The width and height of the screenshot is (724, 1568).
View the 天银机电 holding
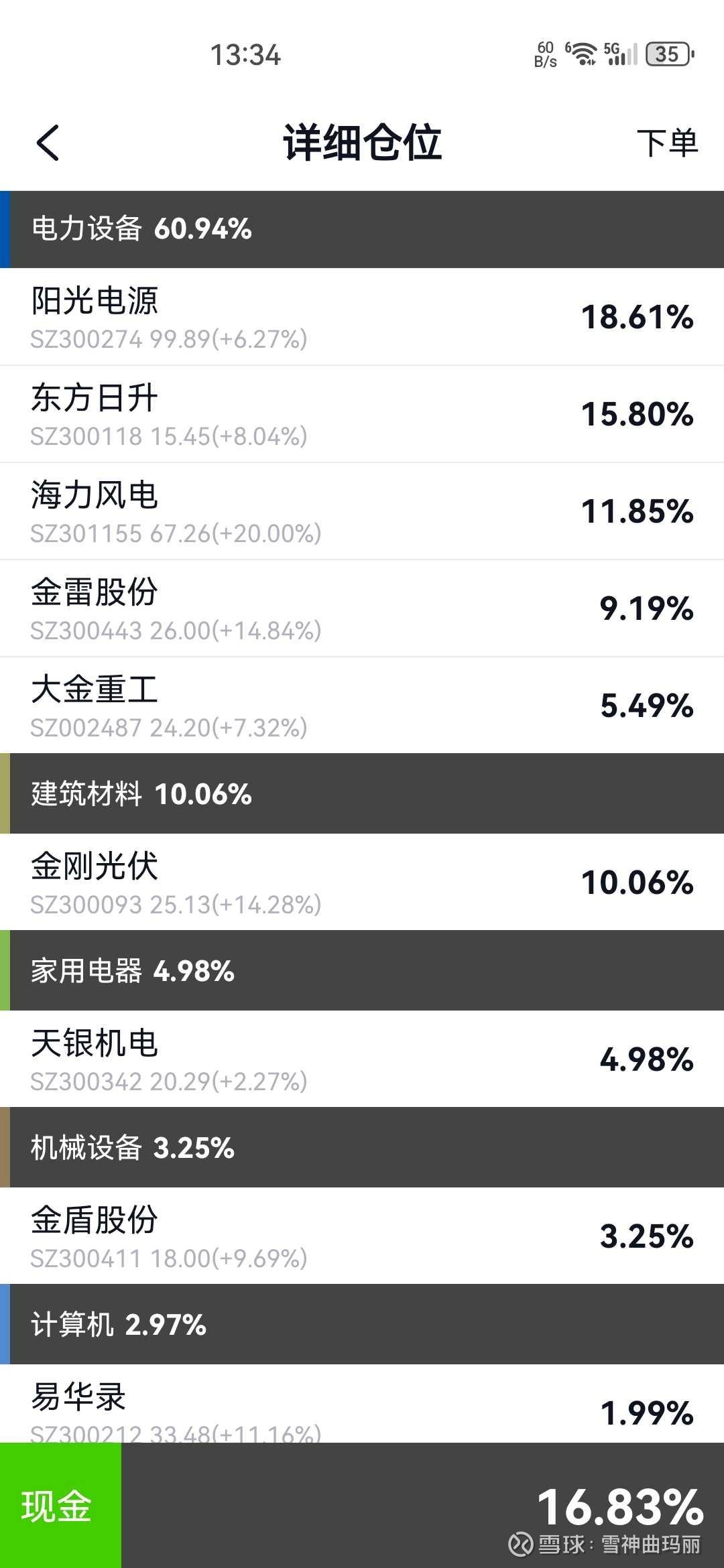tap(362, 1059)
